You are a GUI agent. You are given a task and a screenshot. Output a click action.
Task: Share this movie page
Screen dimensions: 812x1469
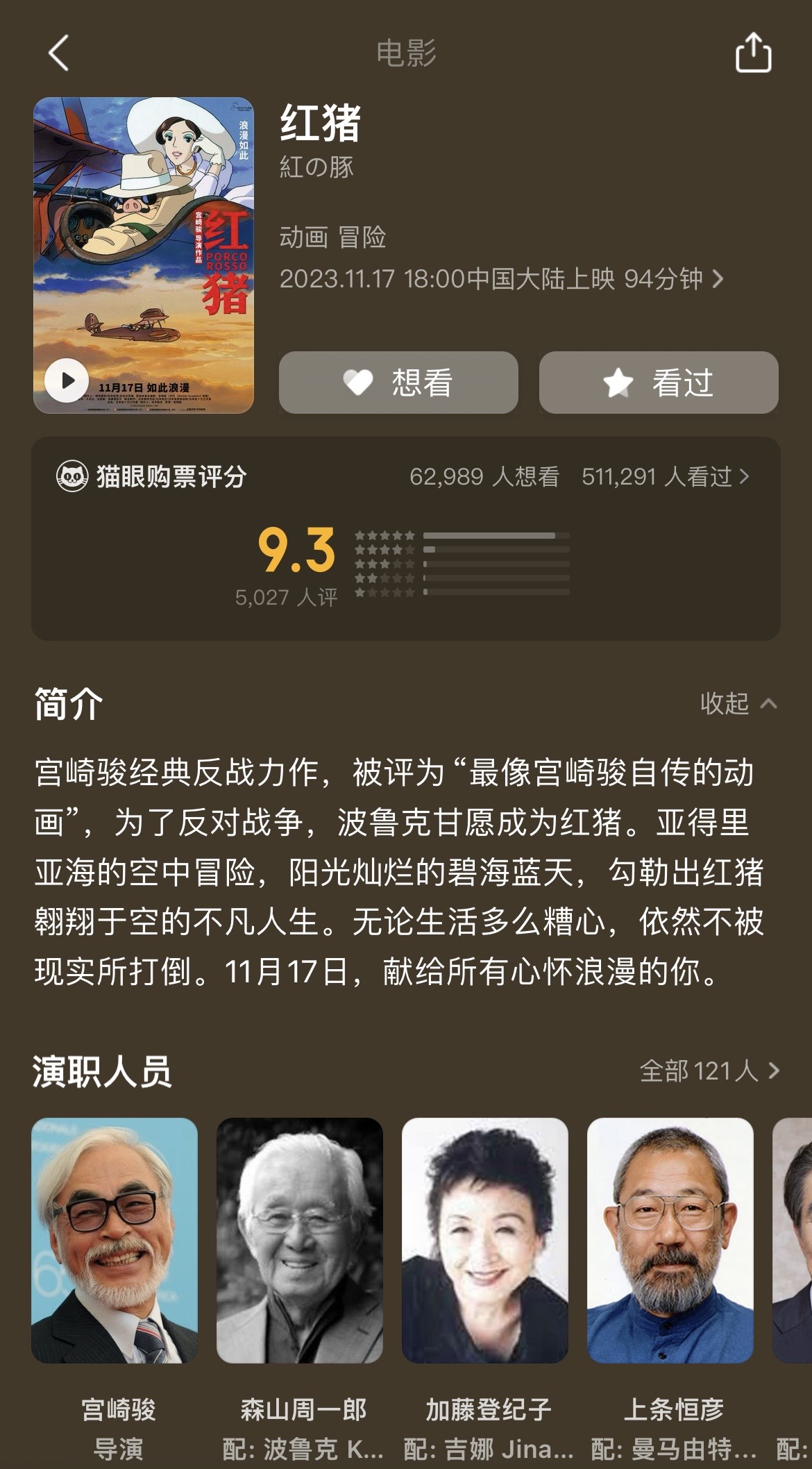753,52
